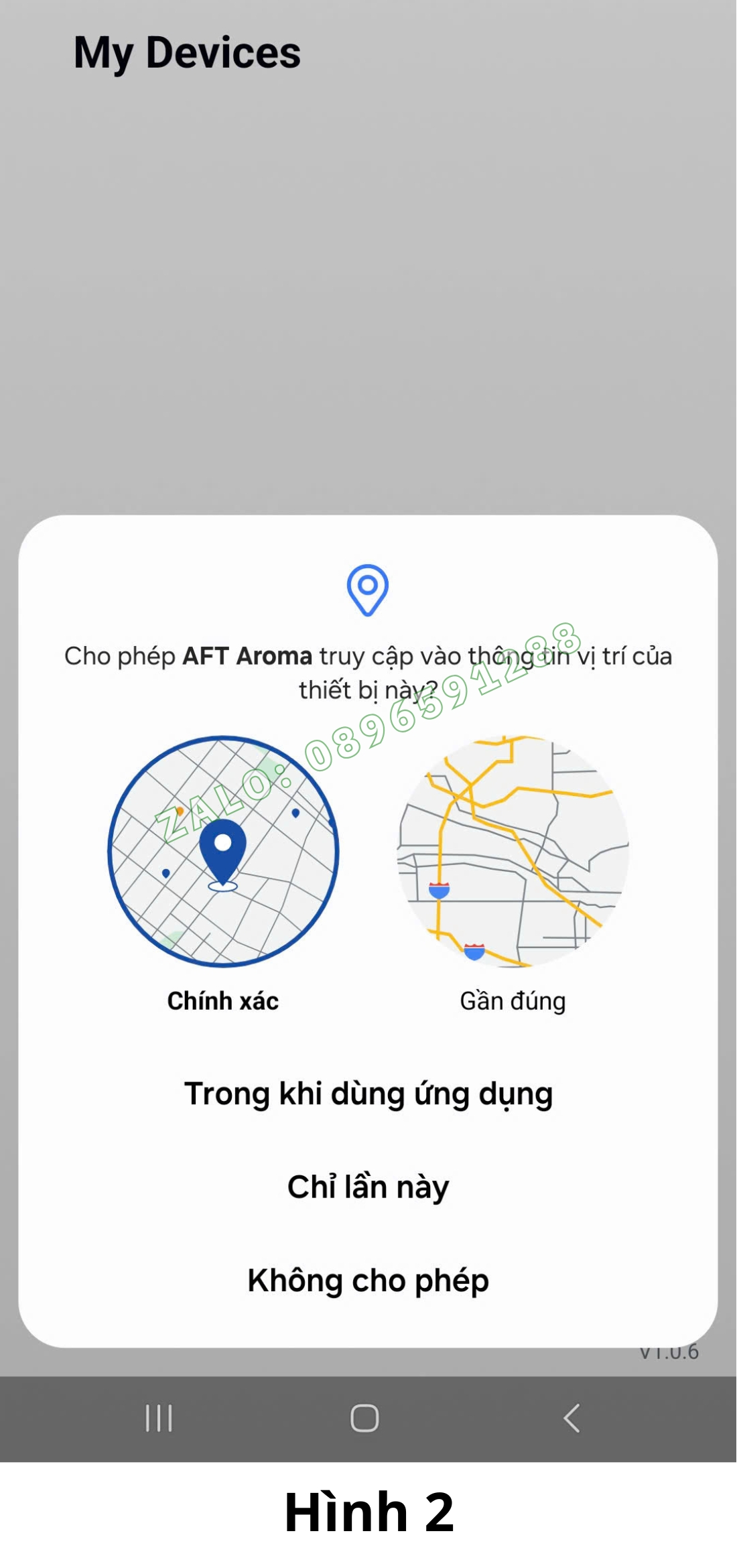Allow location Trong khi dùng ứng dụng
737x1568 pixels.
click(368, 1094)
